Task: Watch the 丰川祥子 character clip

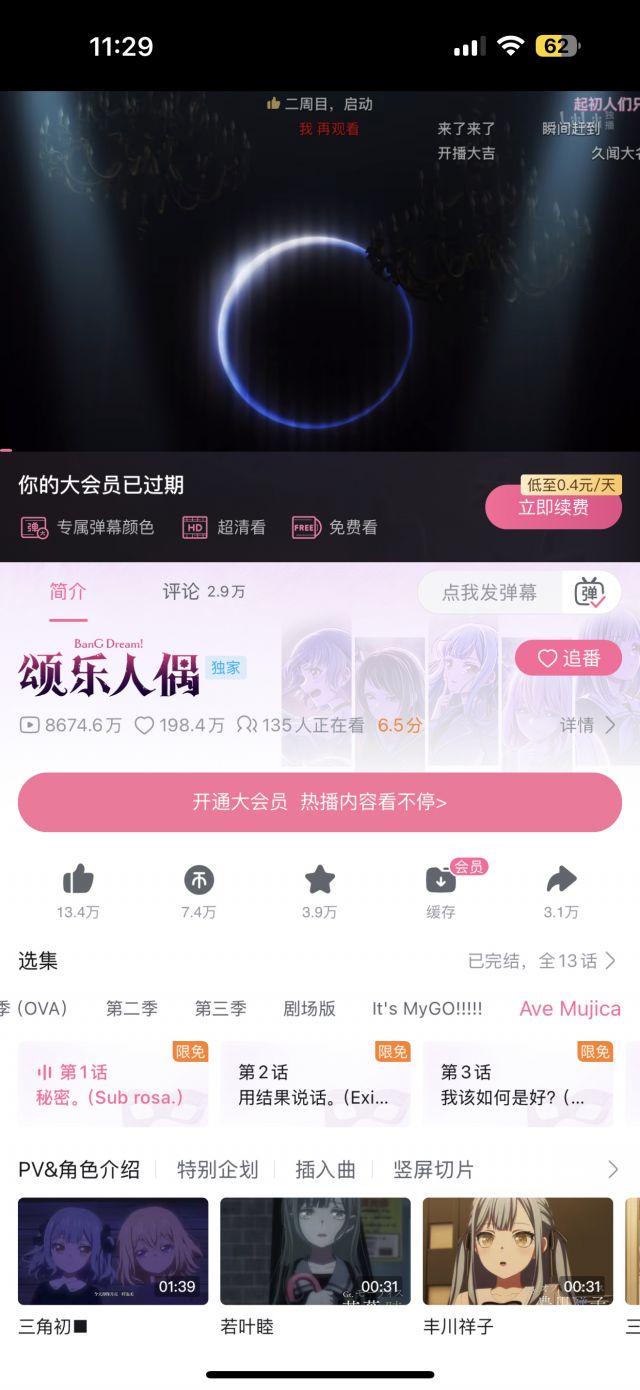Action: [x=517, y=1252]
